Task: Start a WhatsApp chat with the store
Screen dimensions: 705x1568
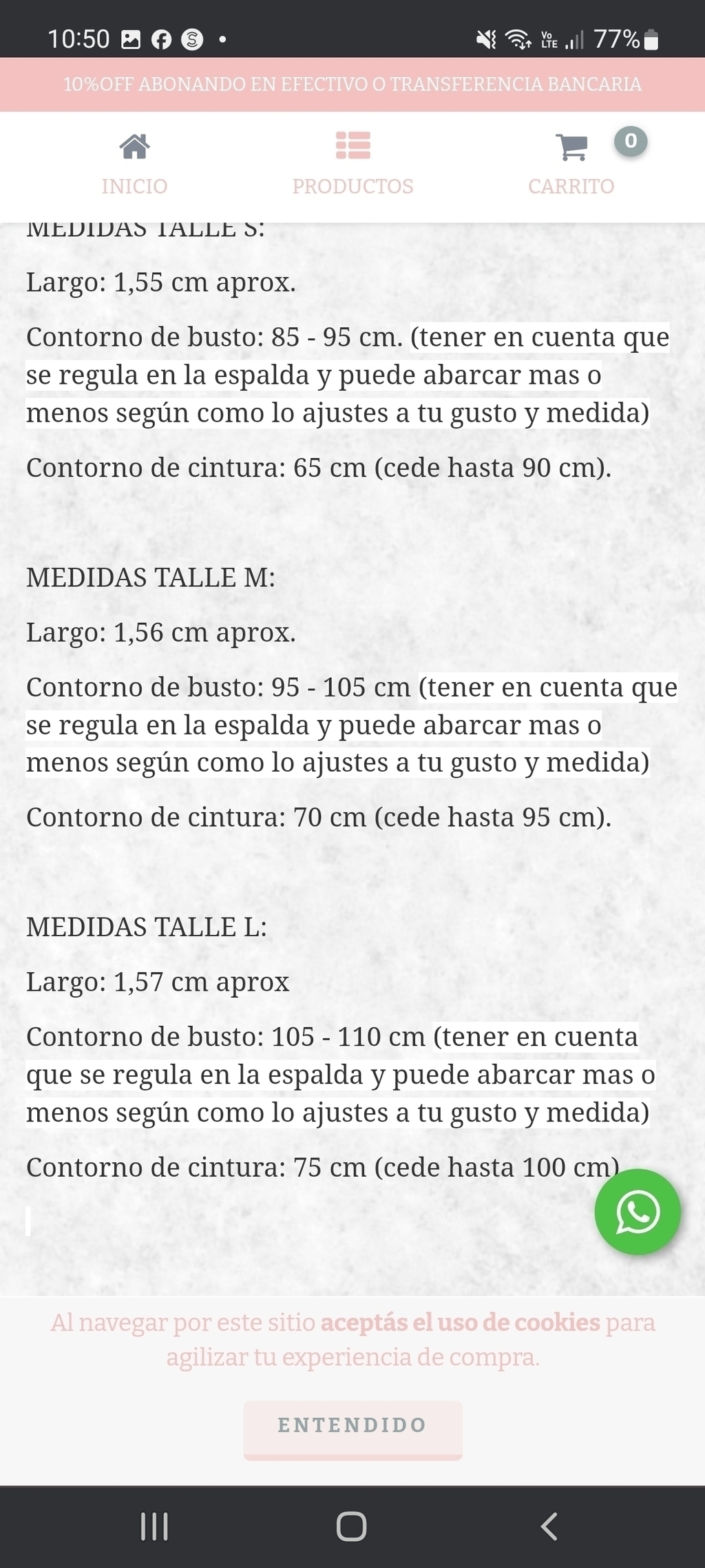Action: point(638,1212)
